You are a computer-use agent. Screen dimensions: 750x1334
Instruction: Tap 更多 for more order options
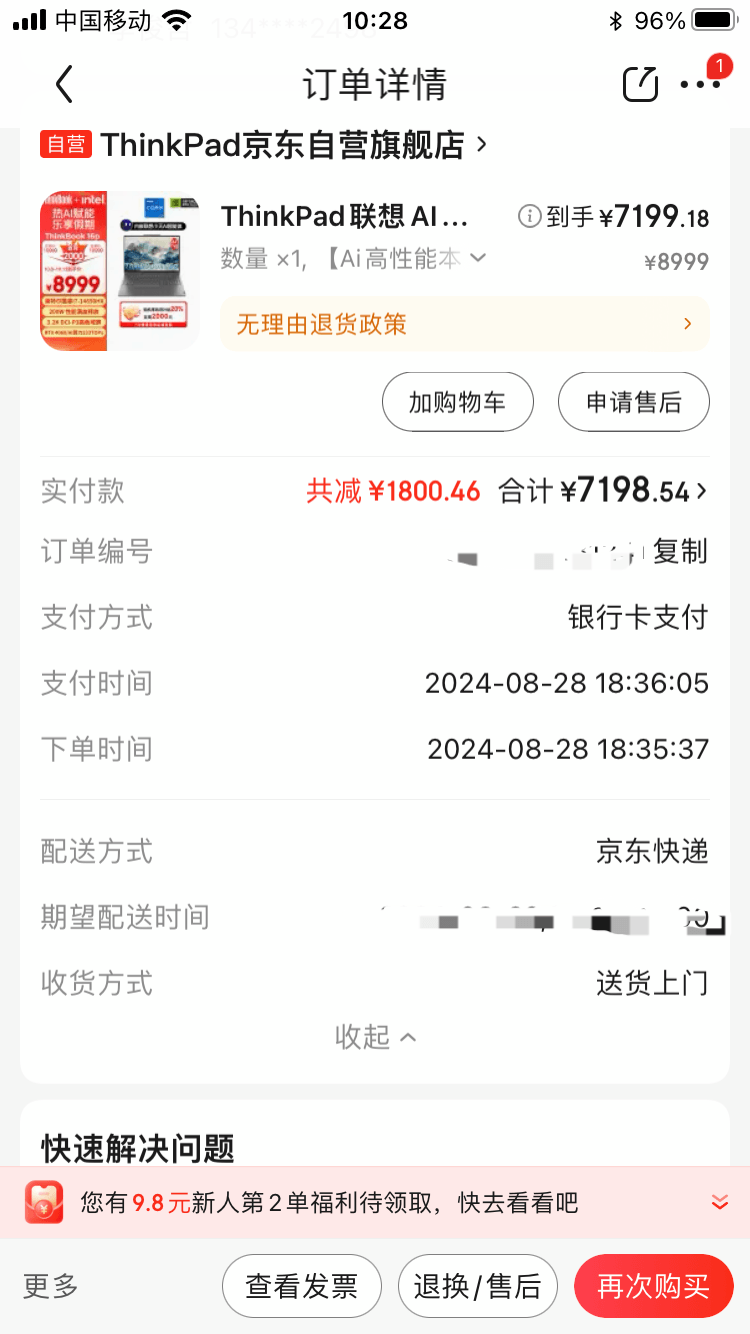pos(51,1286)
